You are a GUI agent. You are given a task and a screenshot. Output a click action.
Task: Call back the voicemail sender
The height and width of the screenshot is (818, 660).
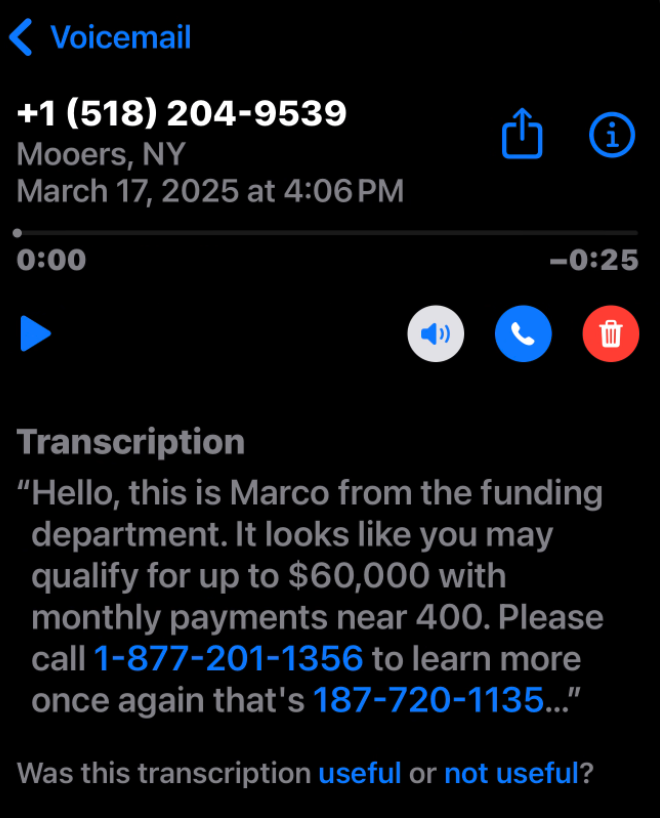coord(523,333)
